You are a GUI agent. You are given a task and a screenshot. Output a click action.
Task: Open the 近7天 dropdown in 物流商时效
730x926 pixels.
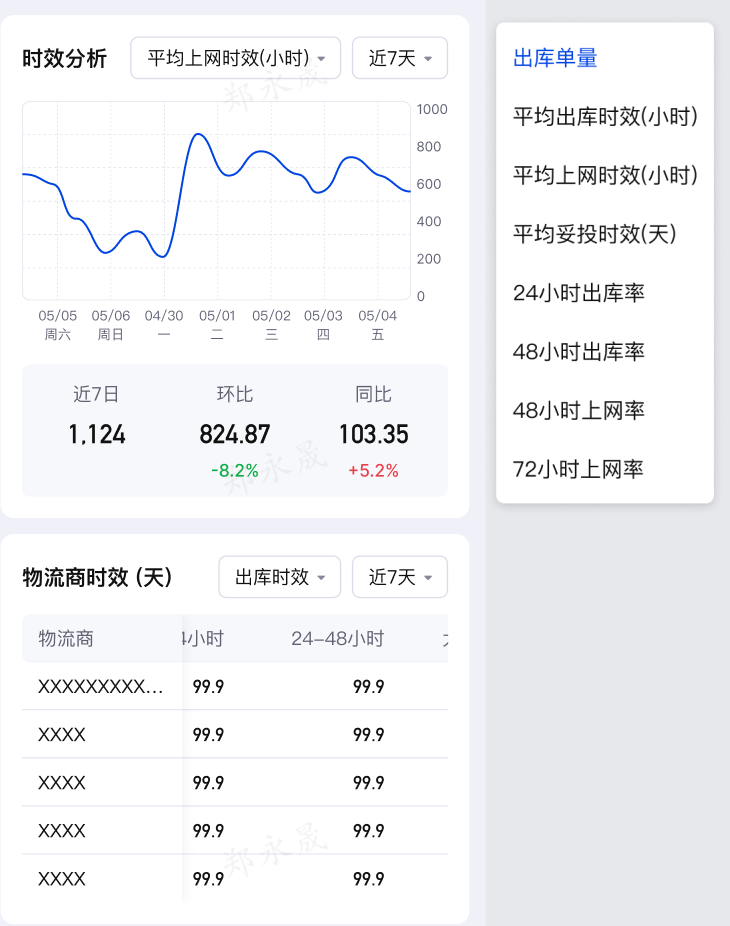pos(399,577)
